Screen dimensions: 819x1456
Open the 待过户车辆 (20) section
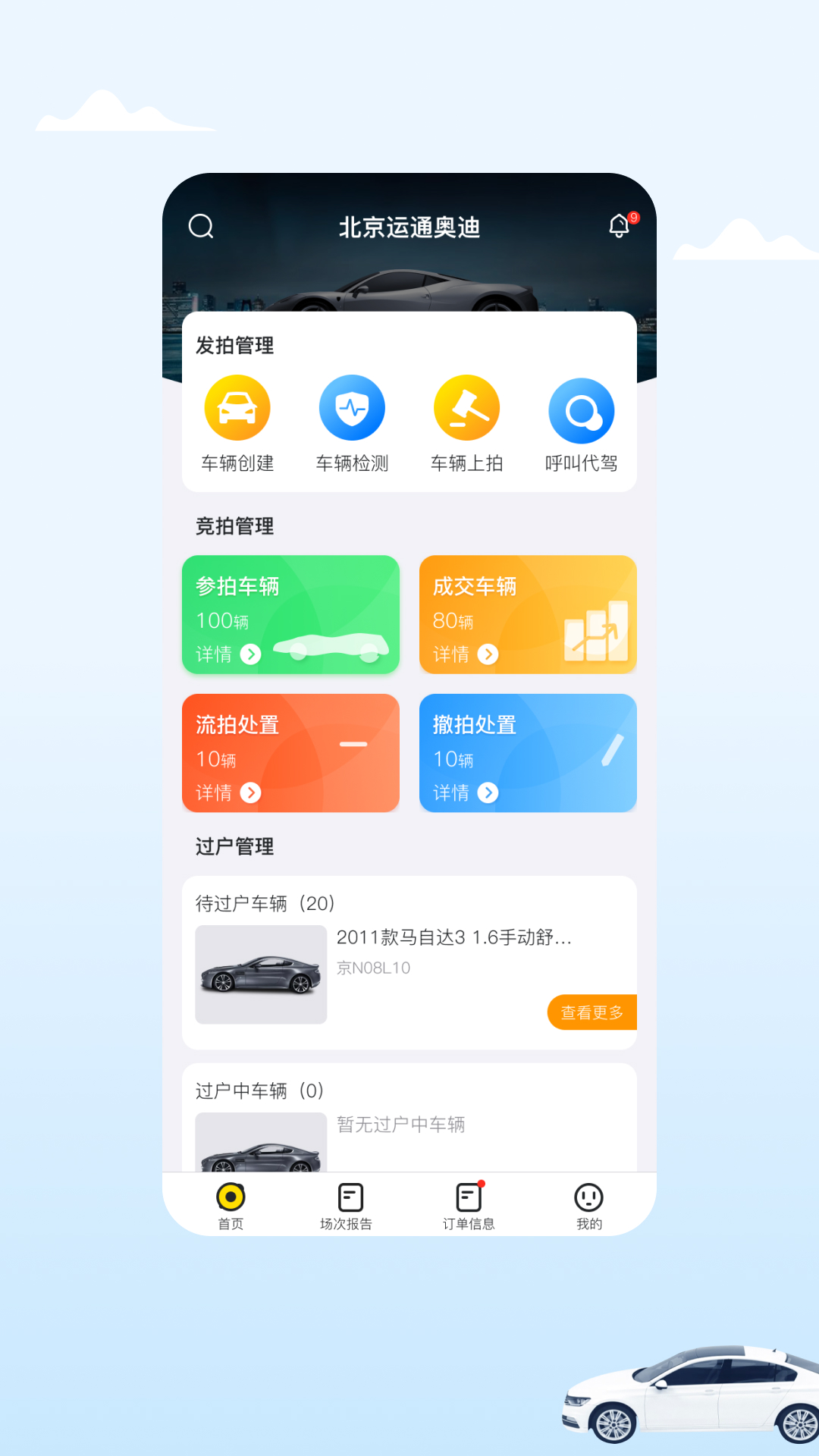264,903
